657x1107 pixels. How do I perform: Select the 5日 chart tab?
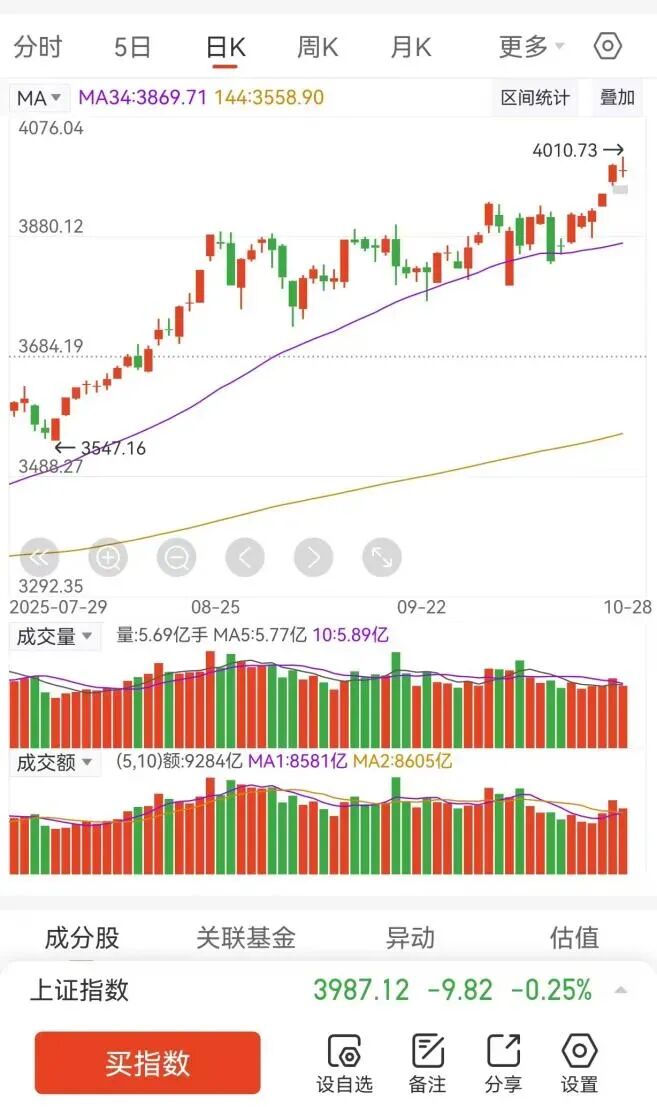132,46
